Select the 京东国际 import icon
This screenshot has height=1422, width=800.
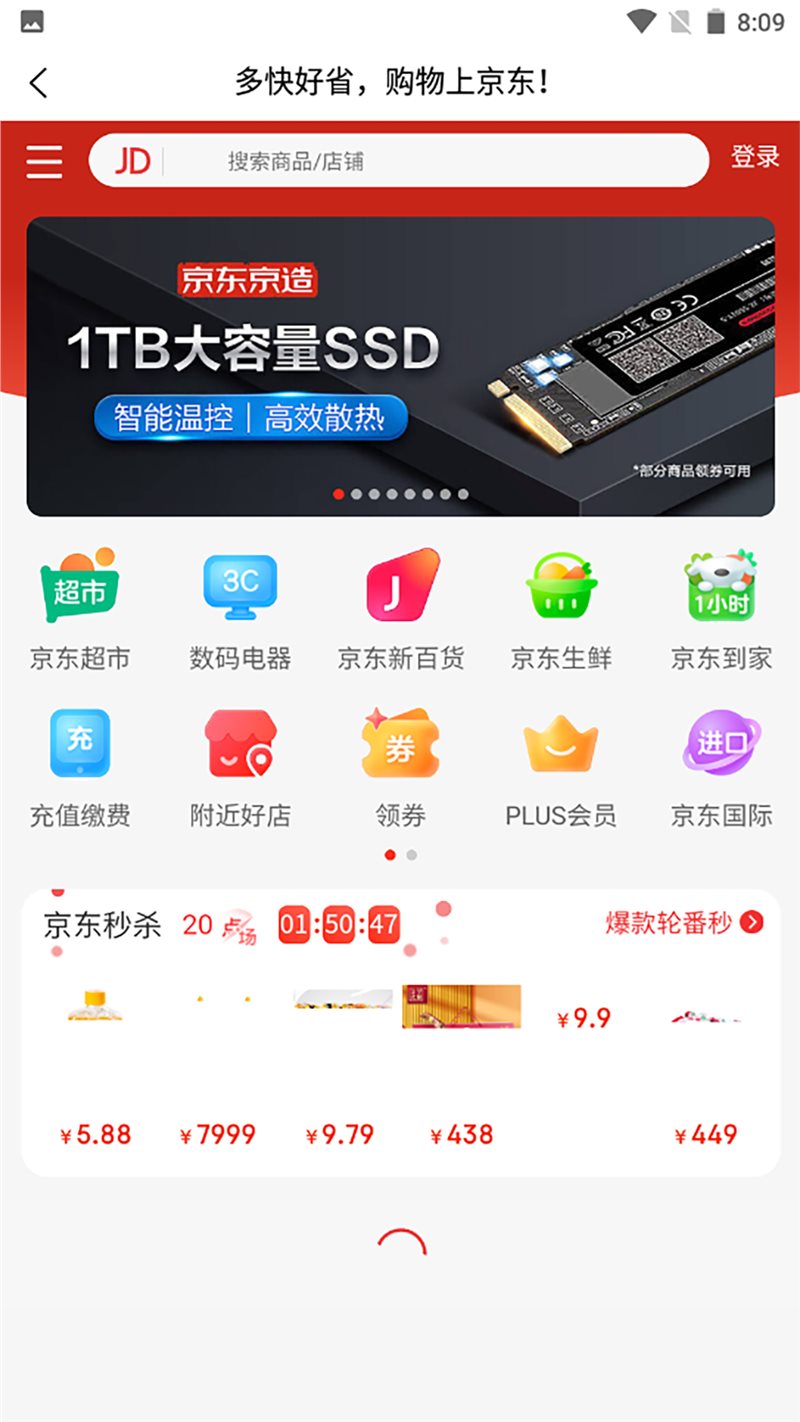(x=720, y=743)
